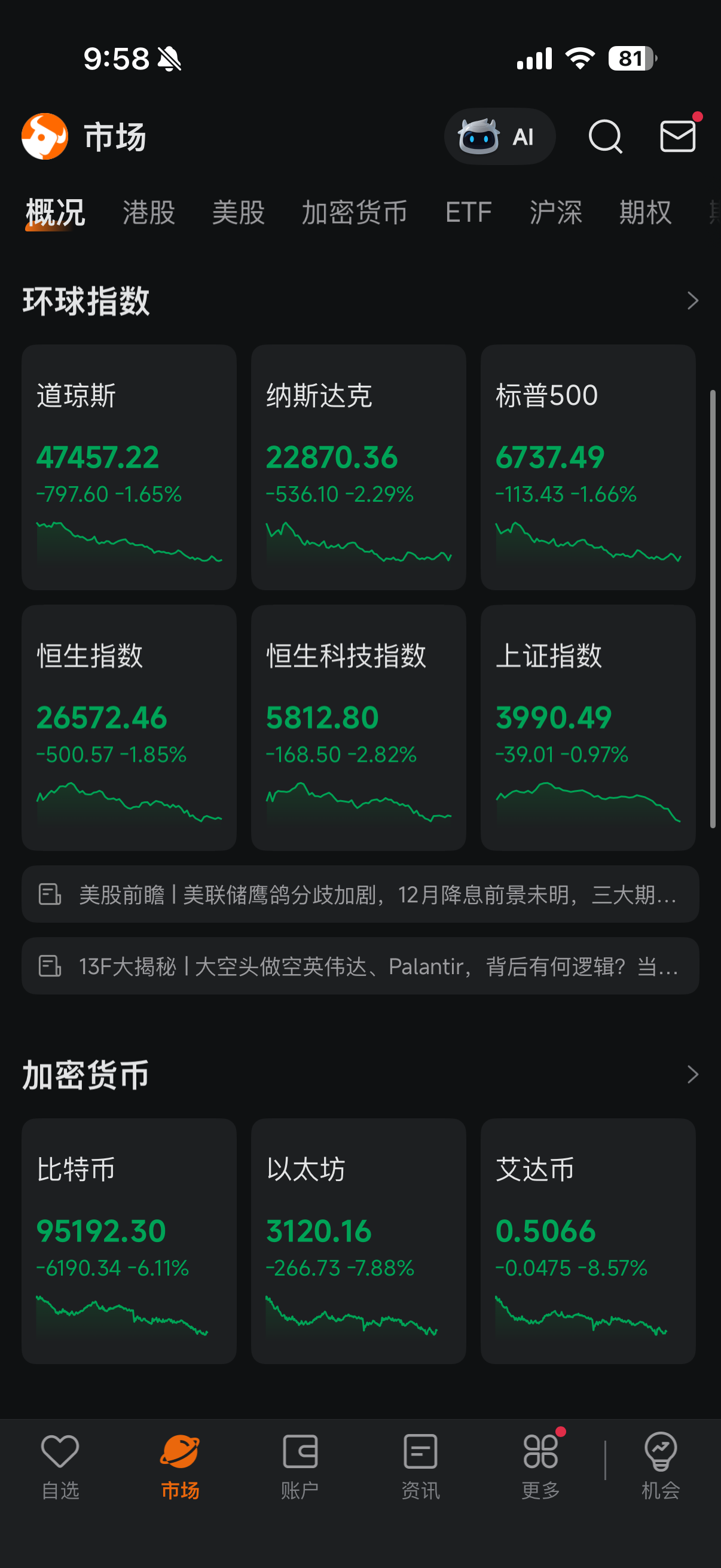This screenshot has height=1568, width=721.
Task: Expand 环球指数 section via its chevron
Action: click(x=692, y=301)
